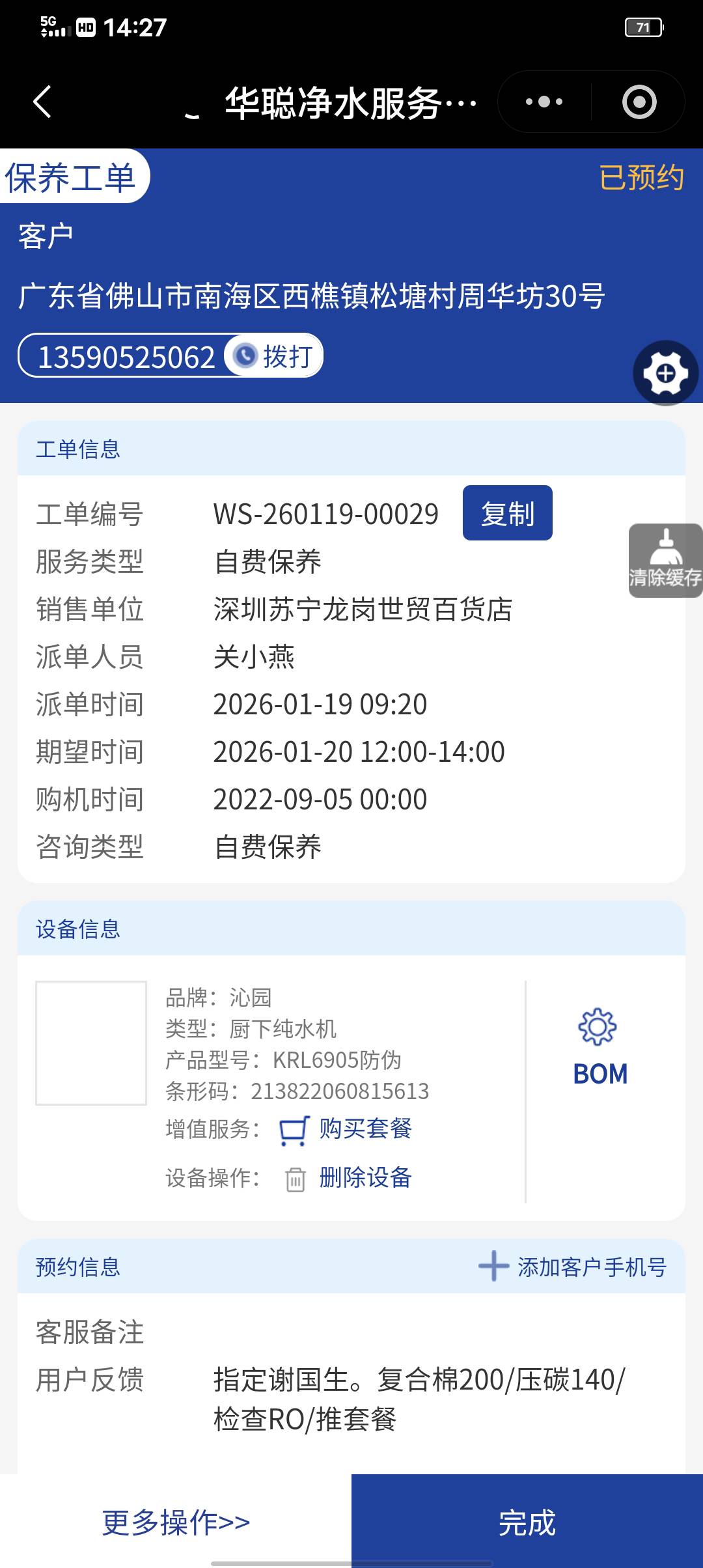The height and width of the screenshot is (1568, 703).
Task: Open the mini program three-dot menu
Action: pos(544,102)
